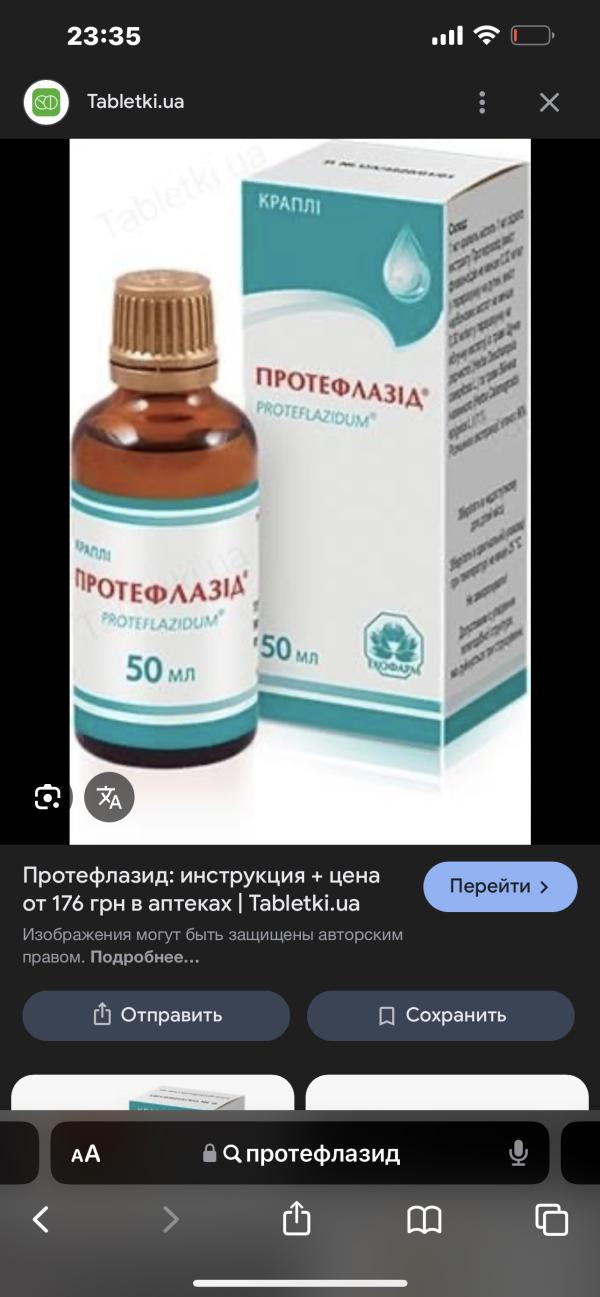Translate text in the image
Screen dimensions: 600x1297
[x=109, y=797]
